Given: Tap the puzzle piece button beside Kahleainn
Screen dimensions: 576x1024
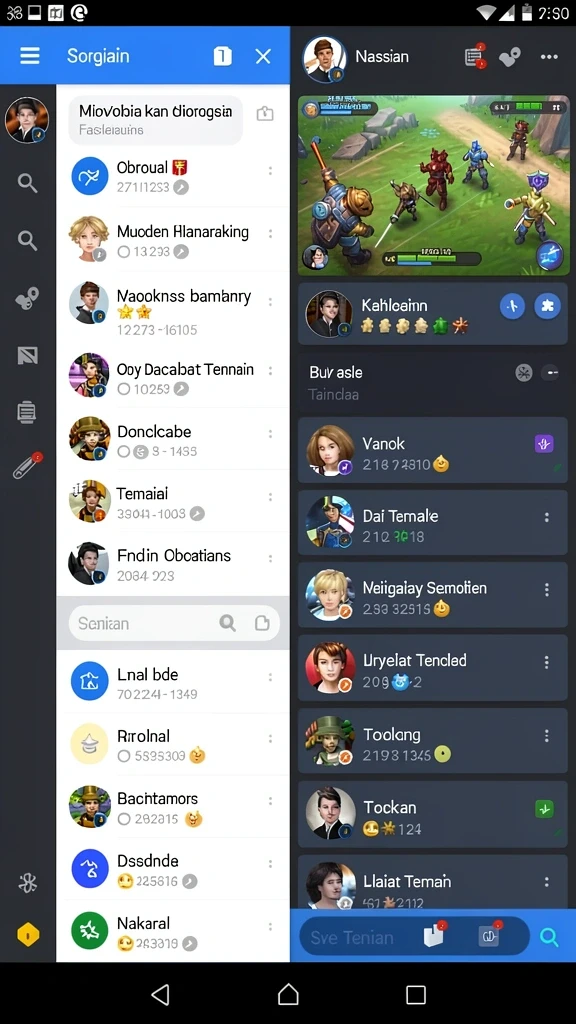Looking at the screenshot, I should tap(547, 306).
